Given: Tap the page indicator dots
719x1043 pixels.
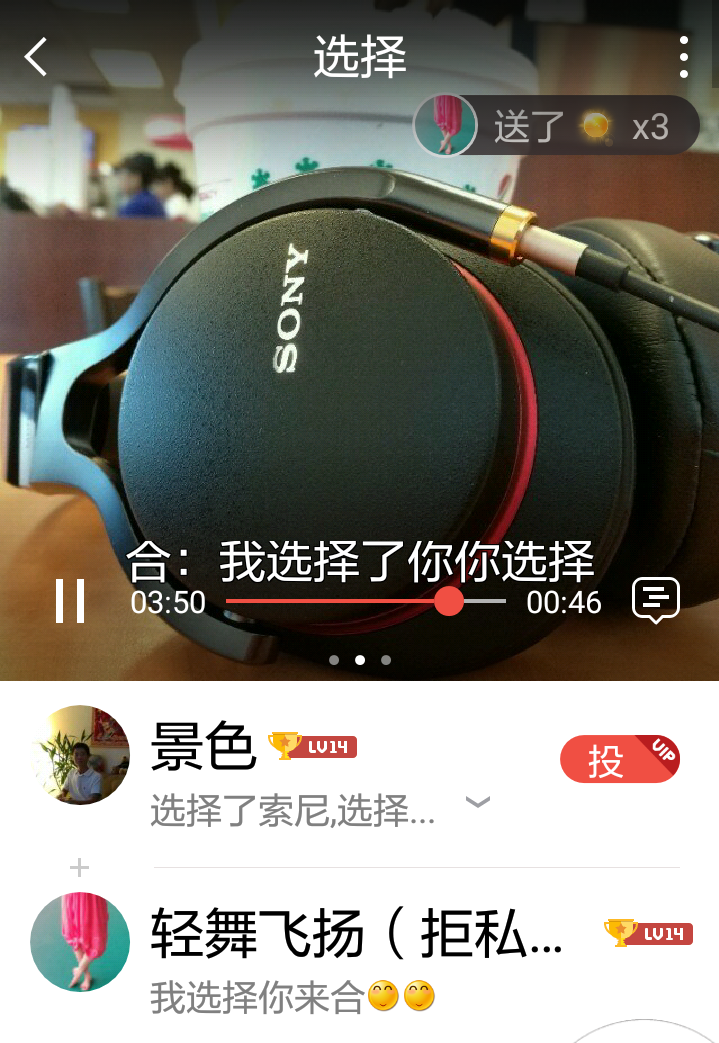Looking at the screenshot, I should tap(360, 660).
